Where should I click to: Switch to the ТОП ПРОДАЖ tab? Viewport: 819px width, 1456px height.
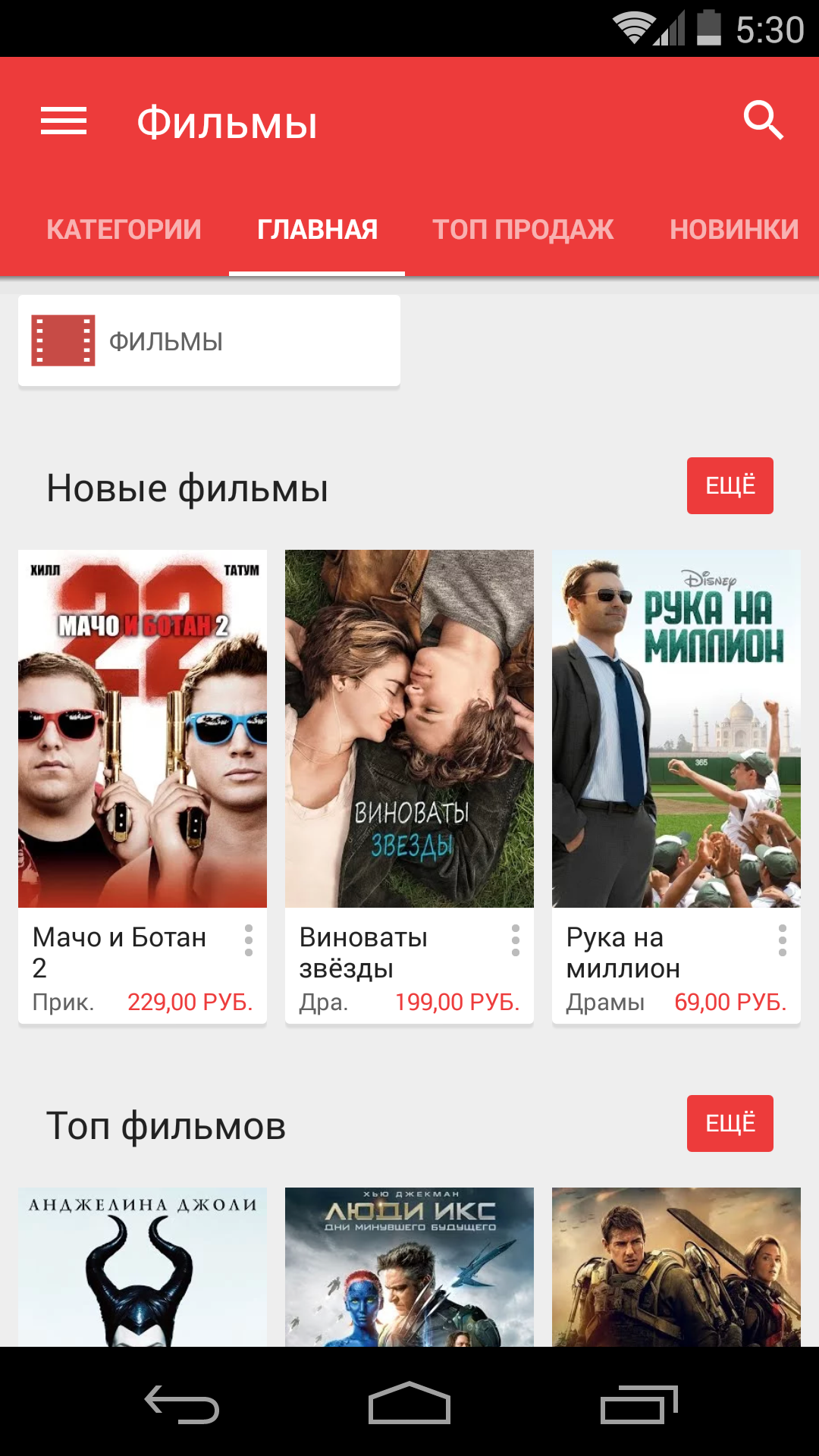(x=523, y=229)
